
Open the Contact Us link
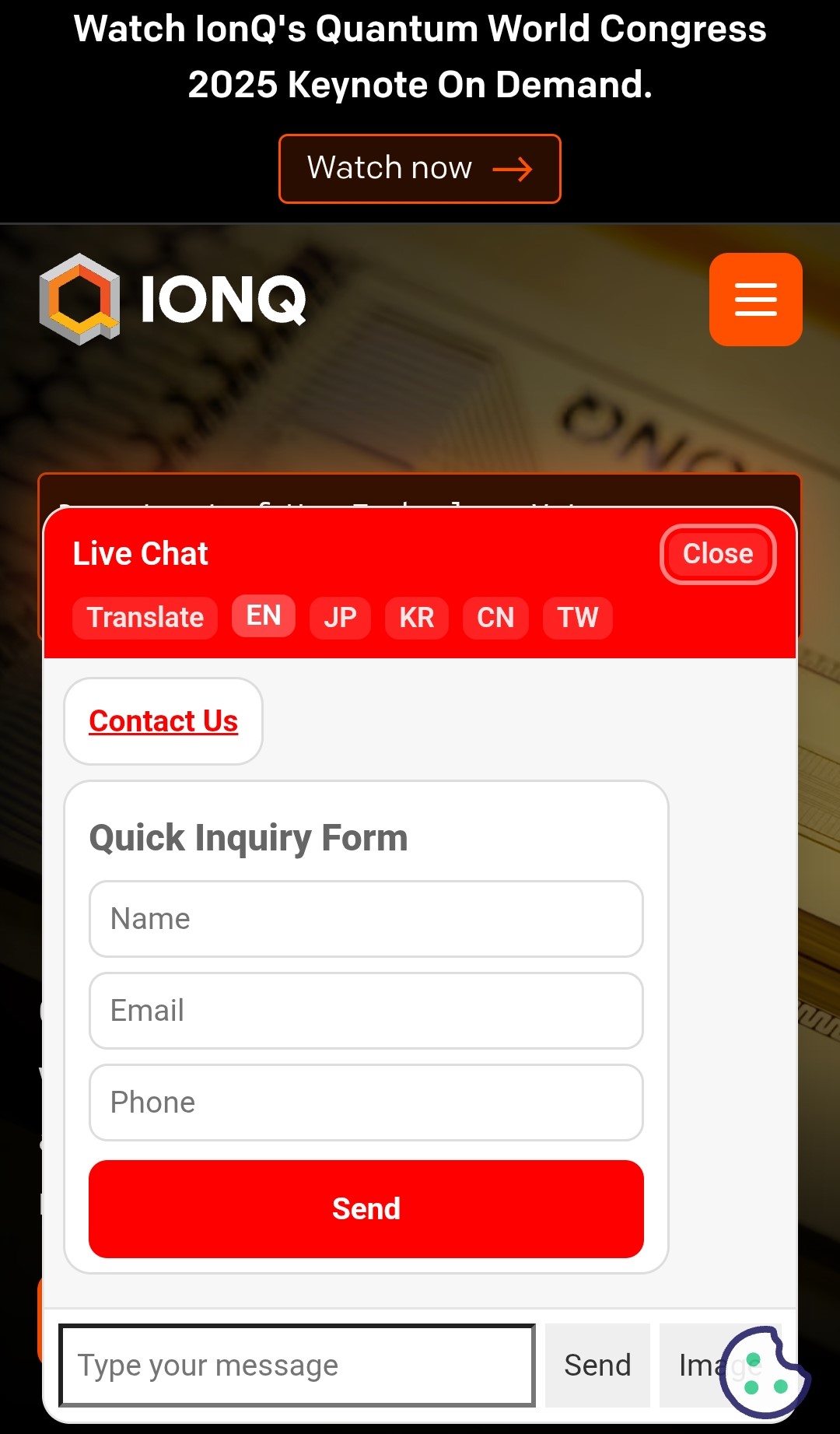click(163, 721)
